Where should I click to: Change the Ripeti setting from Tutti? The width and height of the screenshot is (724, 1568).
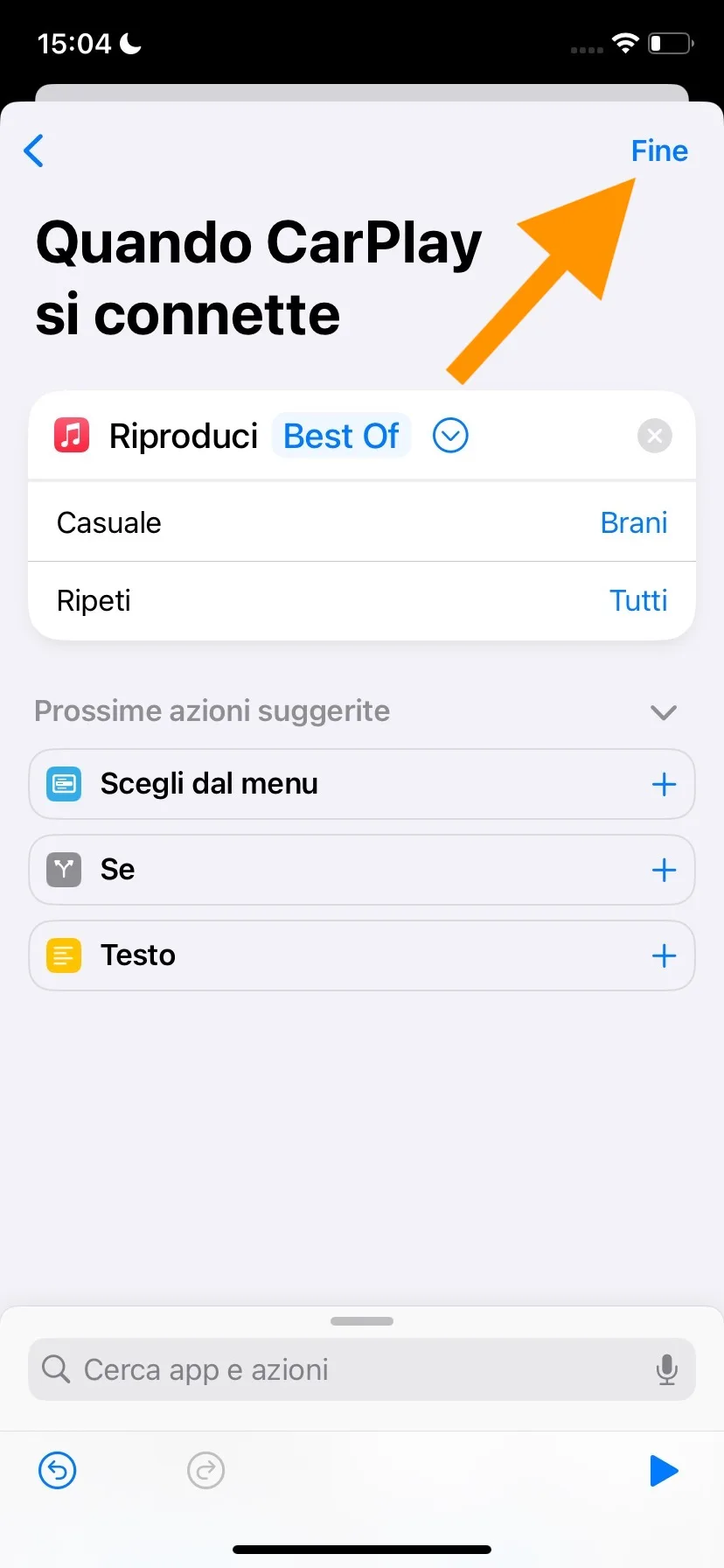coord(637,600)
